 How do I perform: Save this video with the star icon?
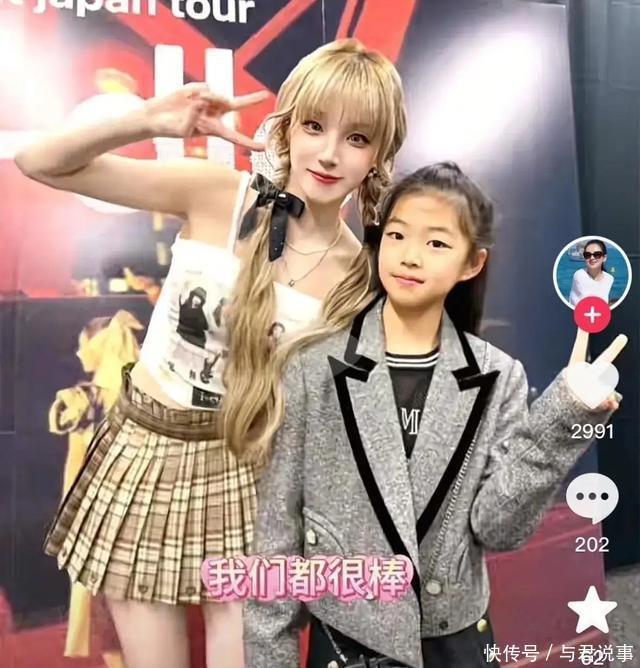pyautogui.click(x=592, y=610)
